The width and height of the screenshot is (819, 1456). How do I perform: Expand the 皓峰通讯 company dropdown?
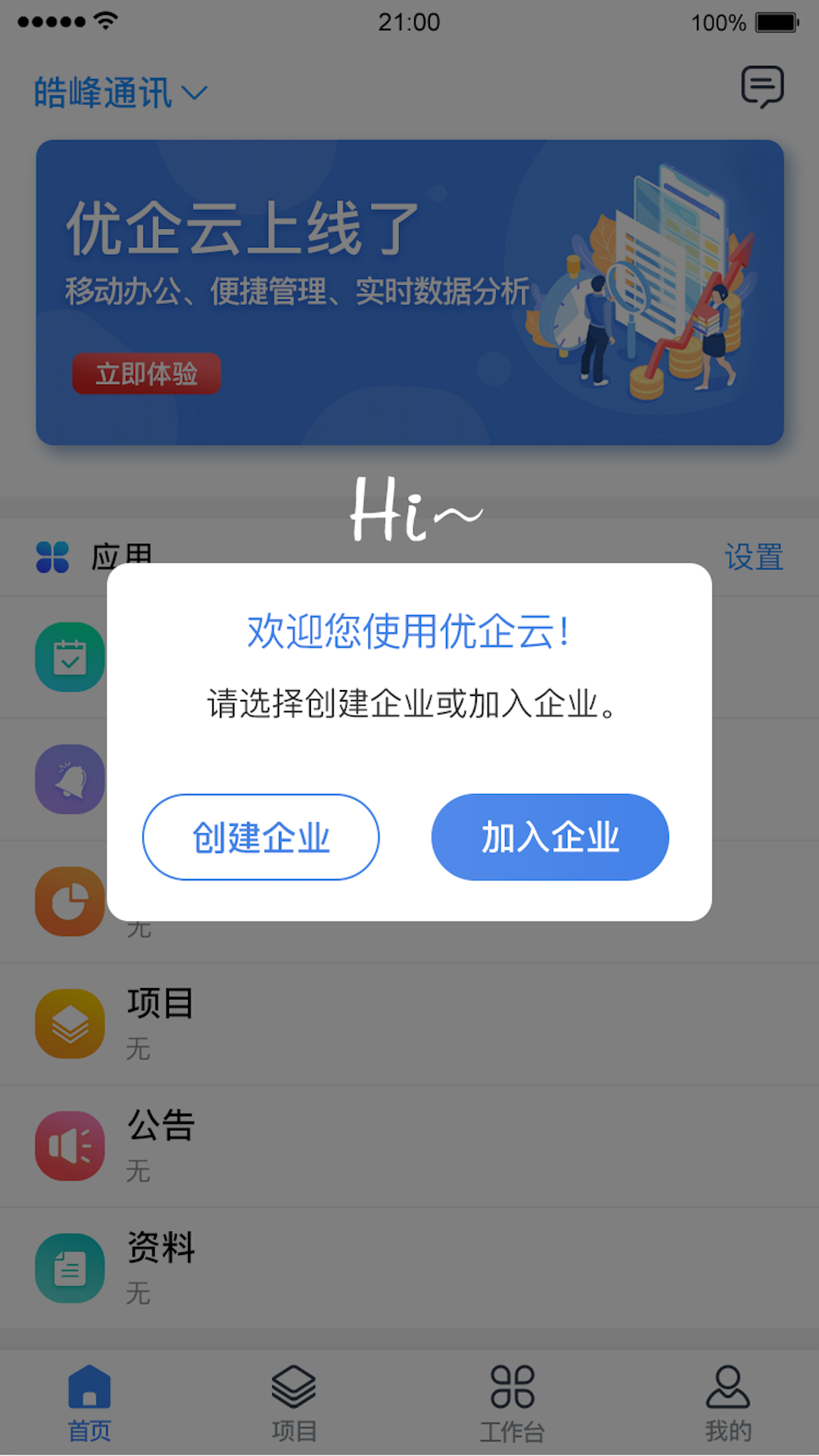[120, 93]
